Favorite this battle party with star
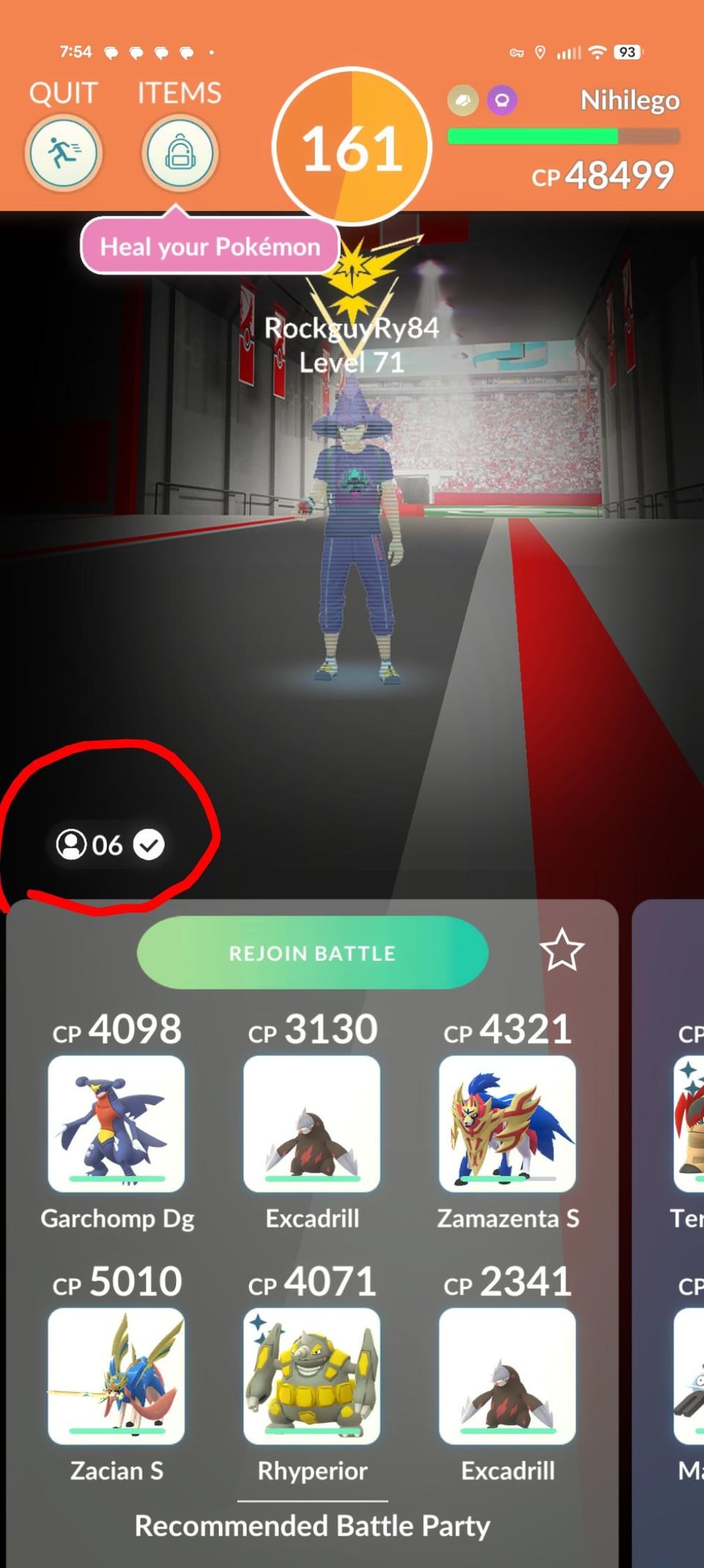This screenshot has height=1568, width=704. [x=562, y=950]
